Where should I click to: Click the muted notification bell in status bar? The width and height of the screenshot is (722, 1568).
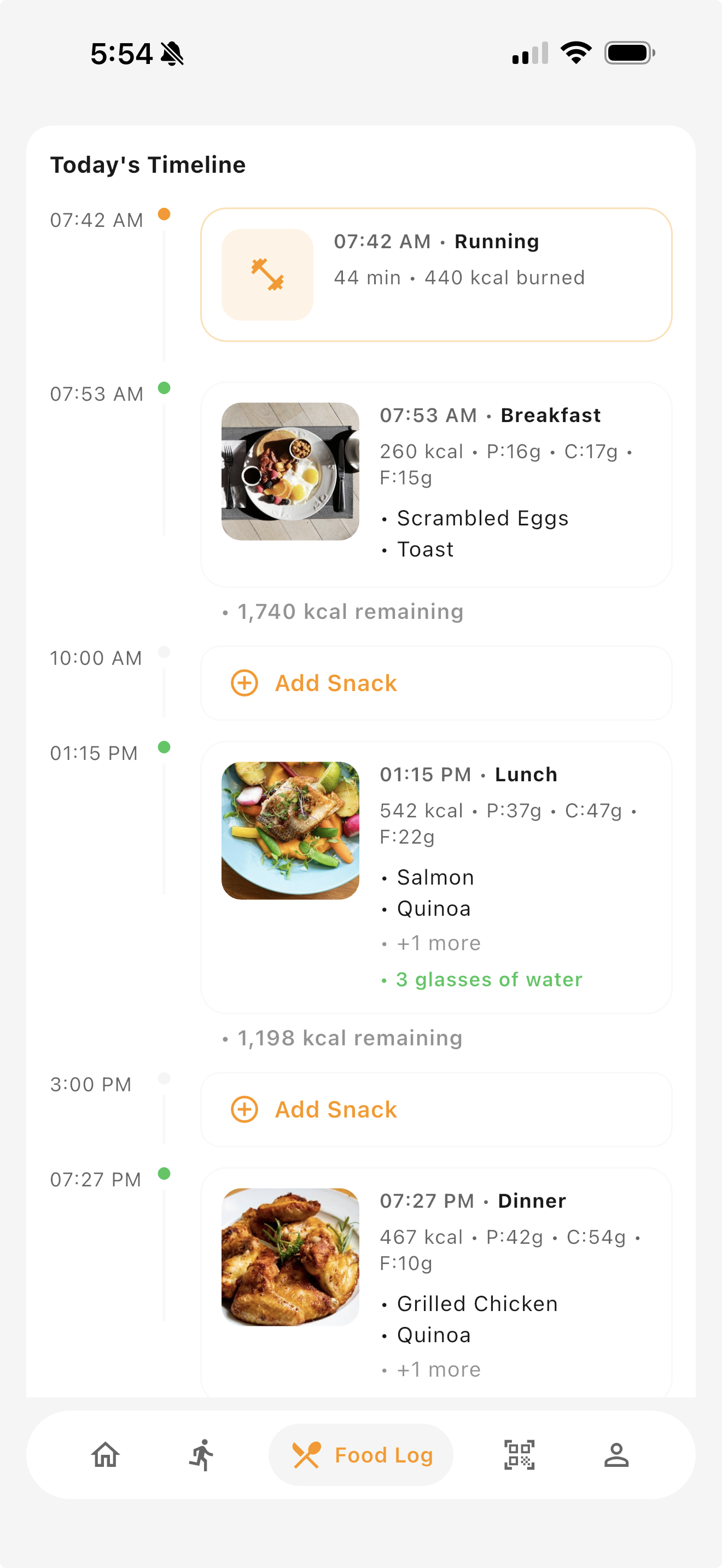click(172, 54)
